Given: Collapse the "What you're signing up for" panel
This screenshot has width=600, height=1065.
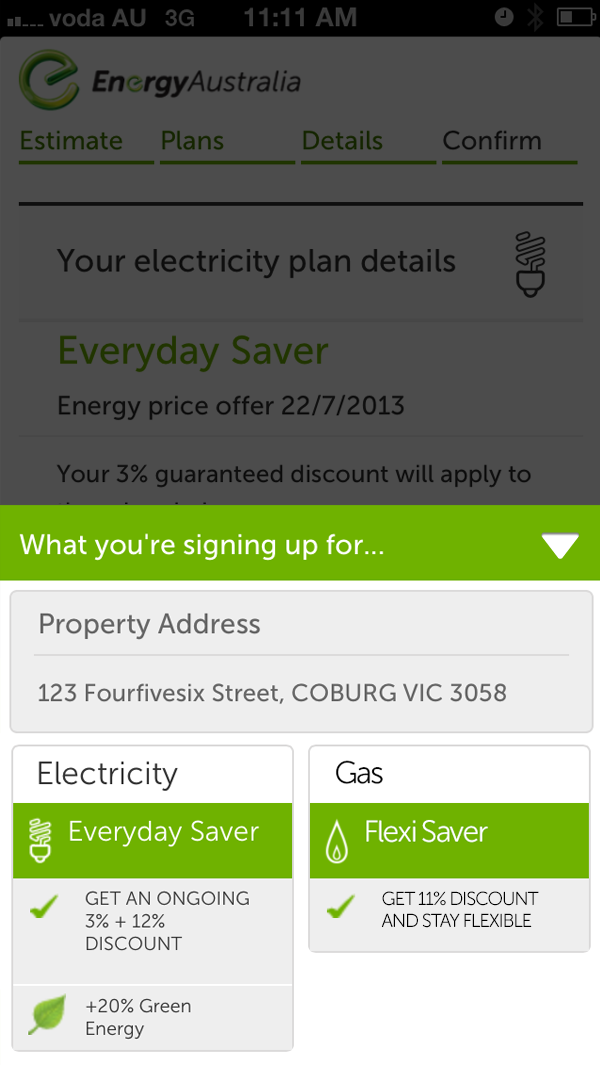Looking at the screenshot, I should (x=560, y=545).
